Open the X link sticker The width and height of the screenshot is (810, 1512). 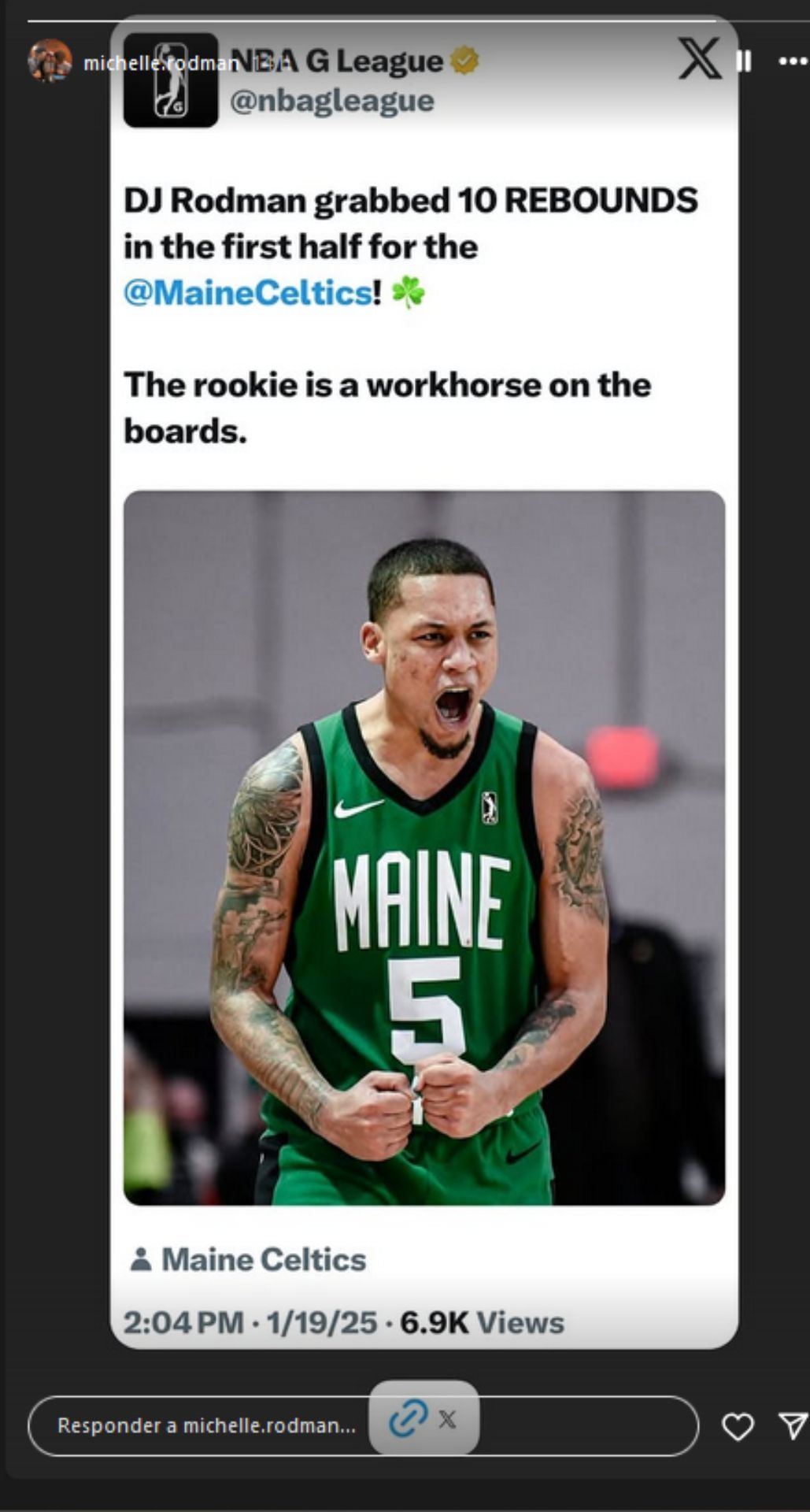pyautogui.click(x=423, y=1418)
